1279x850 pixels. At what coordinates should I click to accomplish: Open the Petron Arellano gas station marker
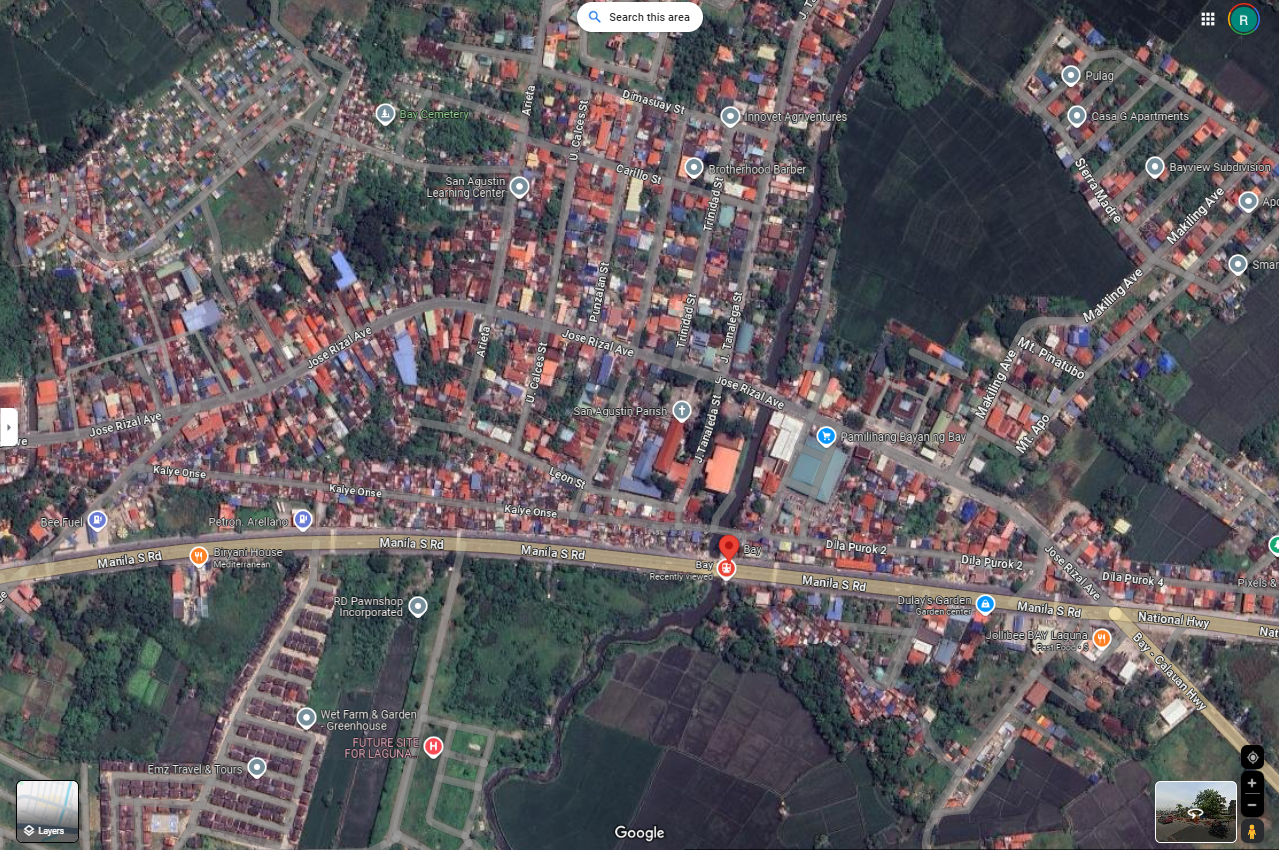pyautogui.click(x=303, y=520)
